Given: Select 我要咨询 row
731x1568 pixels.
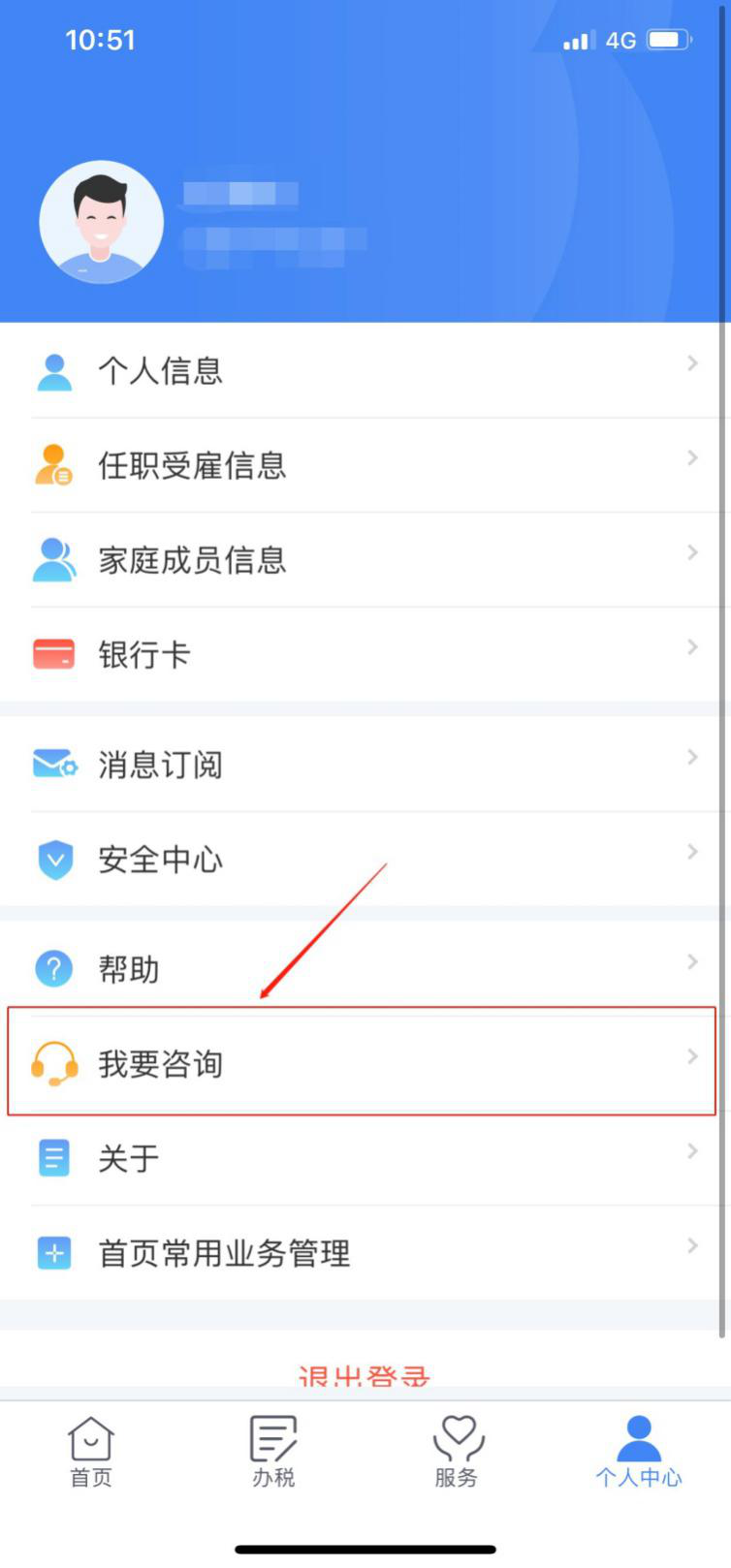Looking at the screenshot, I should pos(365,1063).
